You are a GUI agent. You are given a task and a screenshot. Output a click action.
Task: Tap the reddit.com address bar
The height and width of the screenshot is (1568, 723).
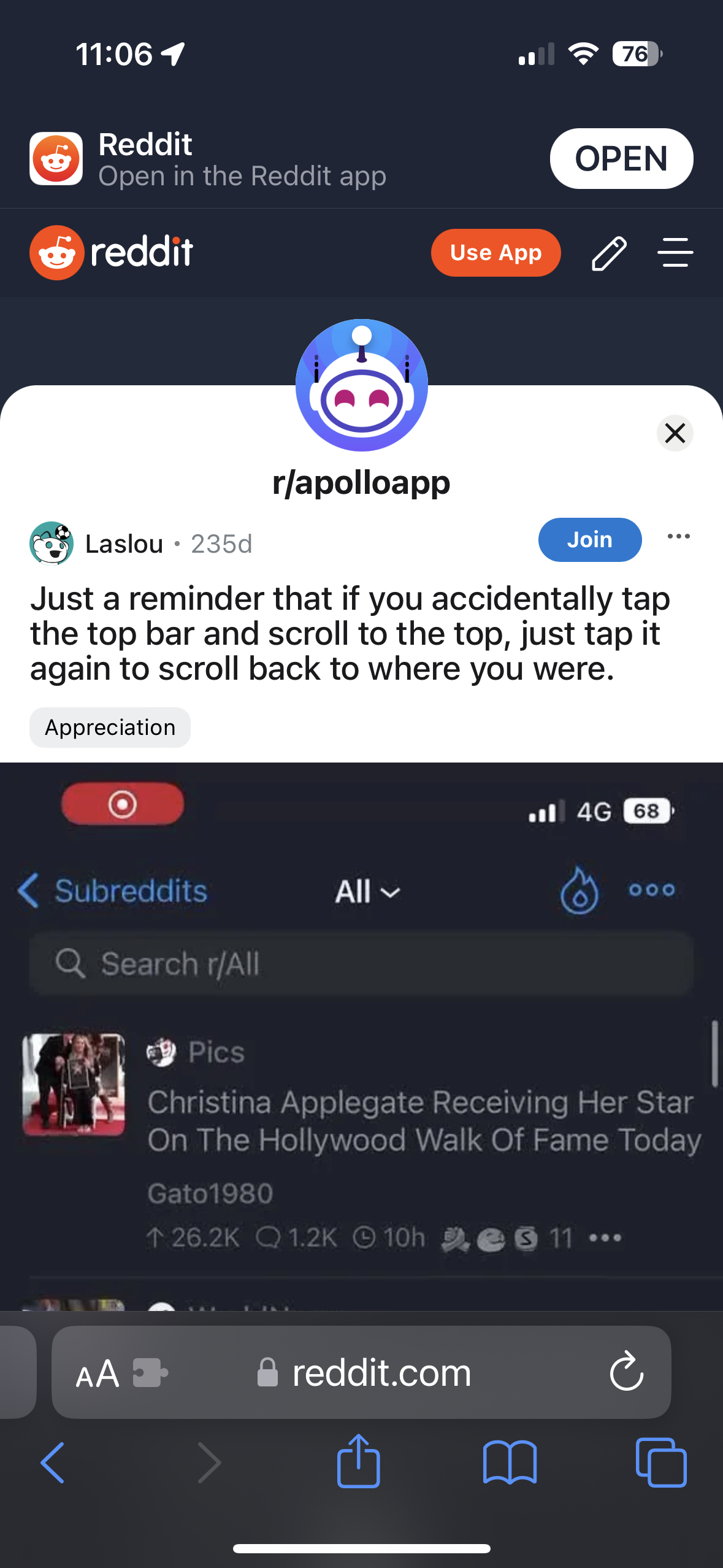380,1373
